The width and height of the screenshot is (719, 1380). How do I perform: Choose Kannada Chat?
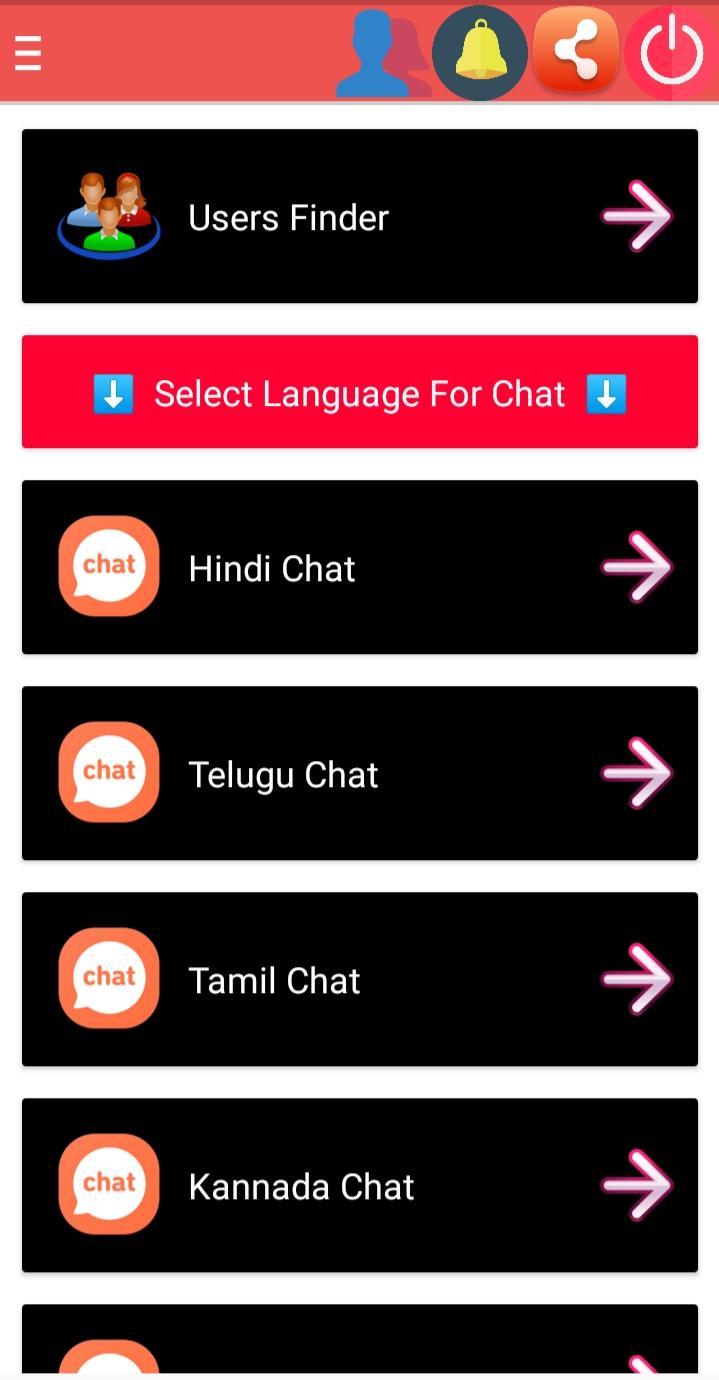pyautogui.click(x=360, y=1185)
